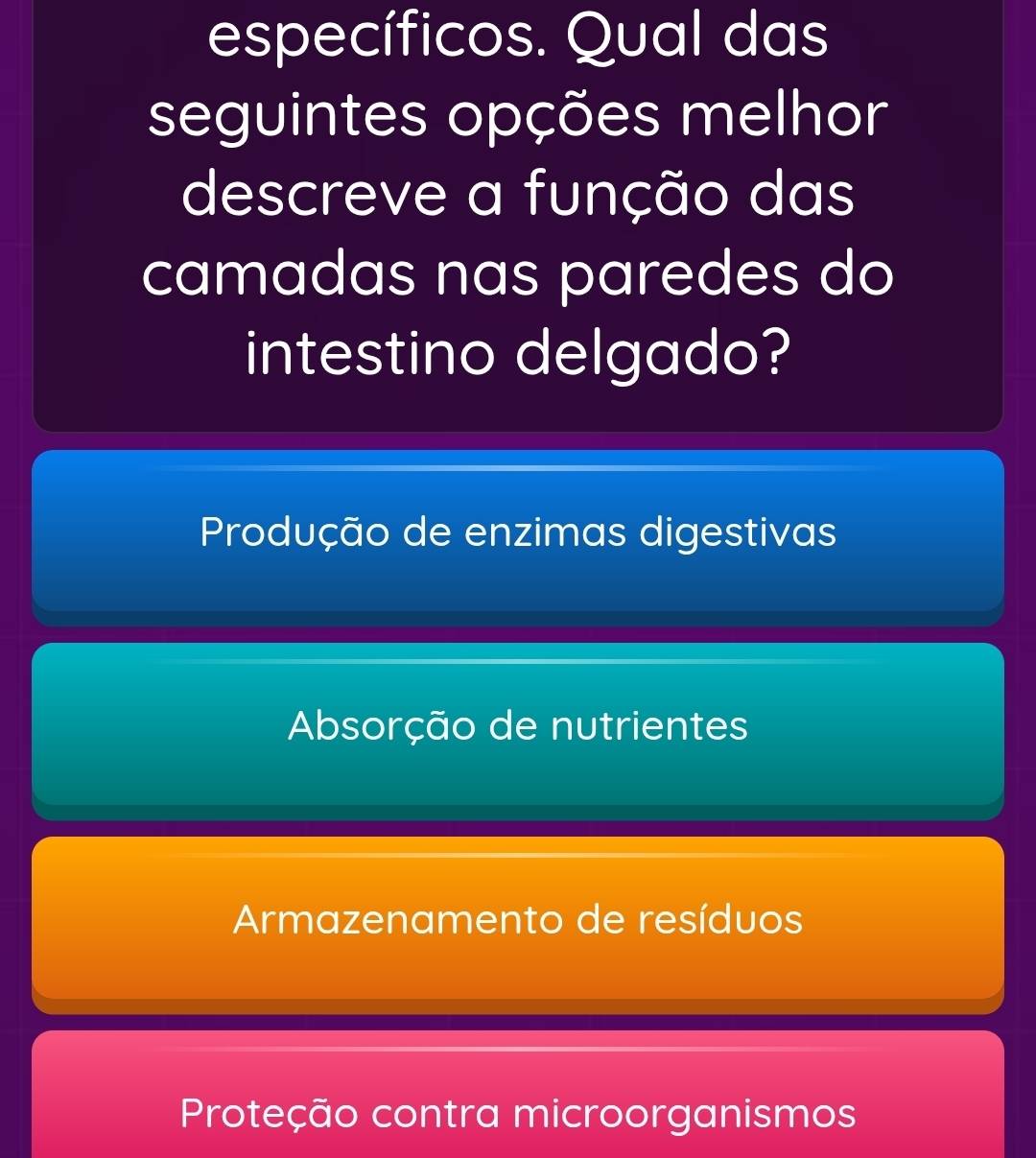
Task: Pick the 'Armazenamento de resíduos' option
Action: (x=518, y=921)
